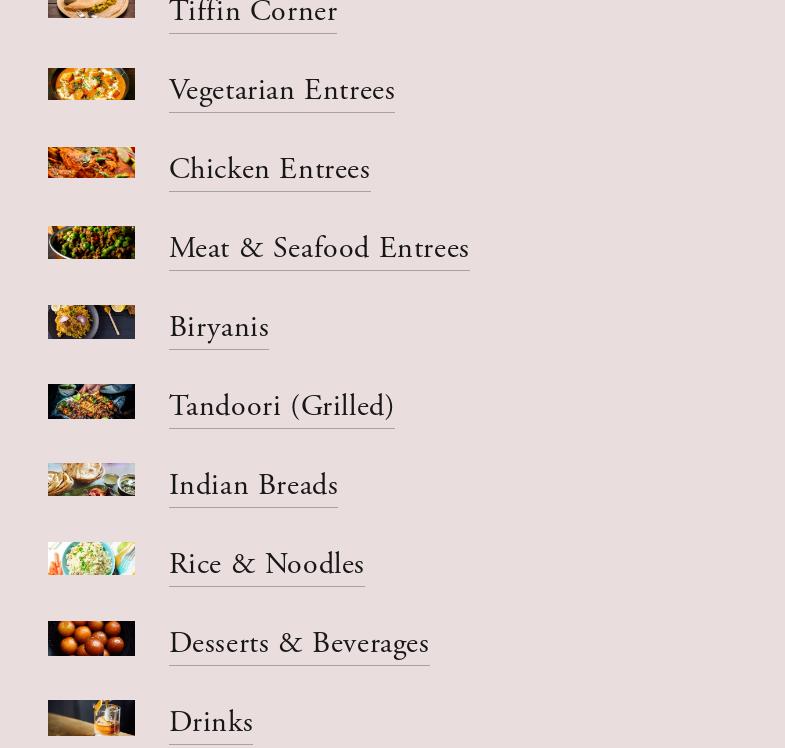View Rice & Noodles dishes
The height and width of the screenshot is (748, 785).
[x=266, y=565]
